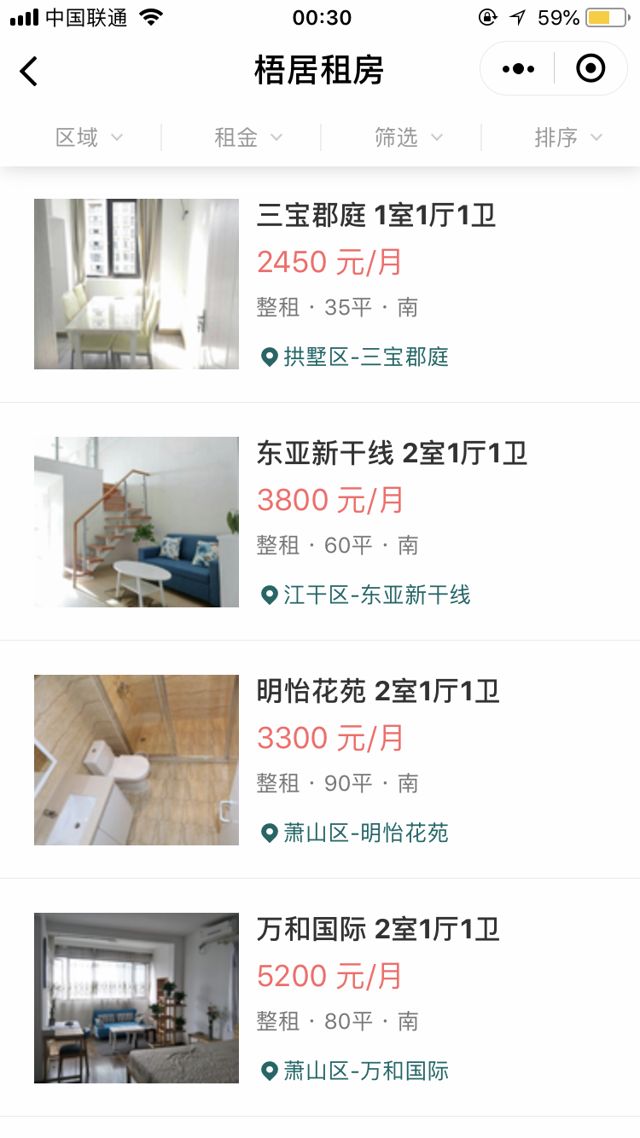Select the 明怡花苑 2室1厅1卫 listing
Image resolution: width=640 pixels, height=1138 pixels.
(x=377, y=691)
